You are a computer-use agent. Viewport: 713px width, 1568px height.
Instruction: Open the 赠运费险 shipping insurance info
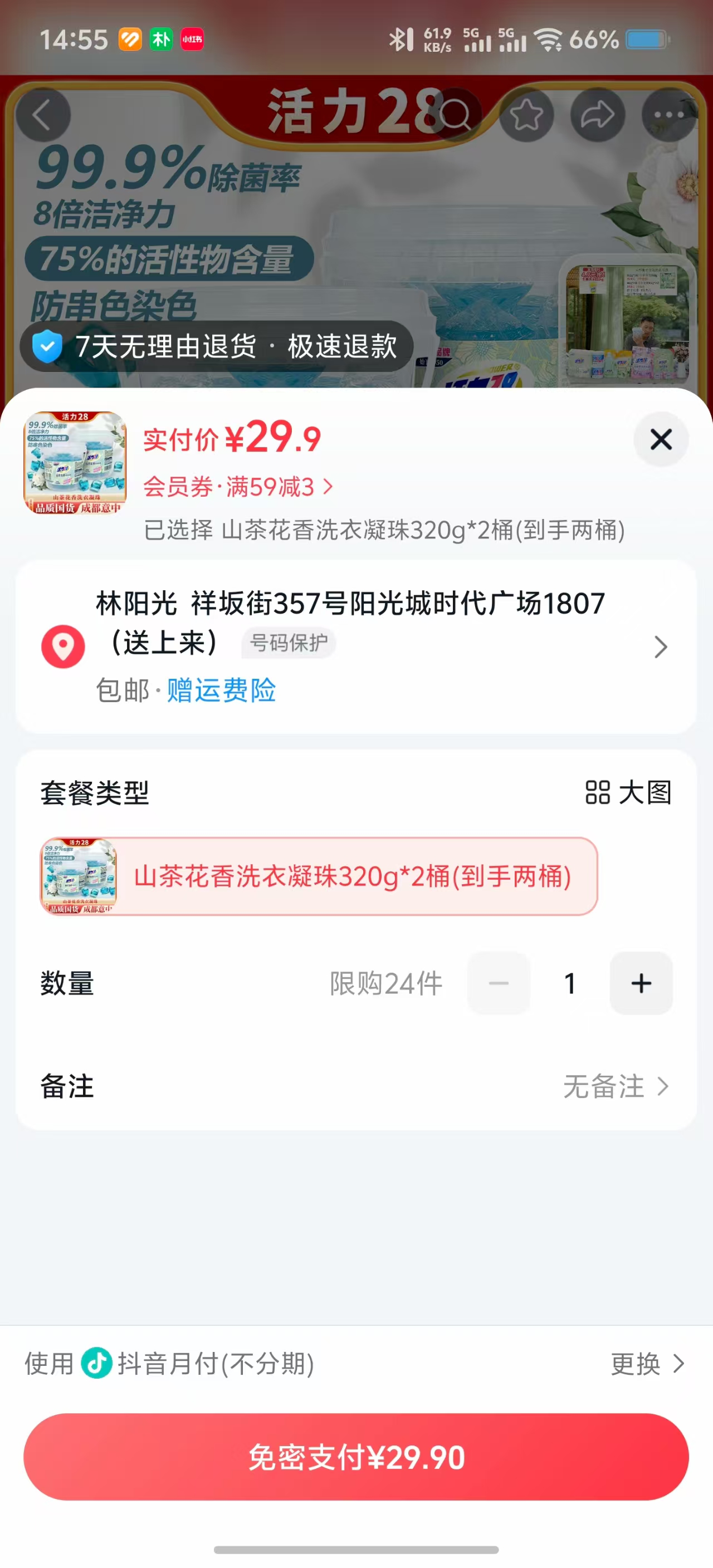222,690
